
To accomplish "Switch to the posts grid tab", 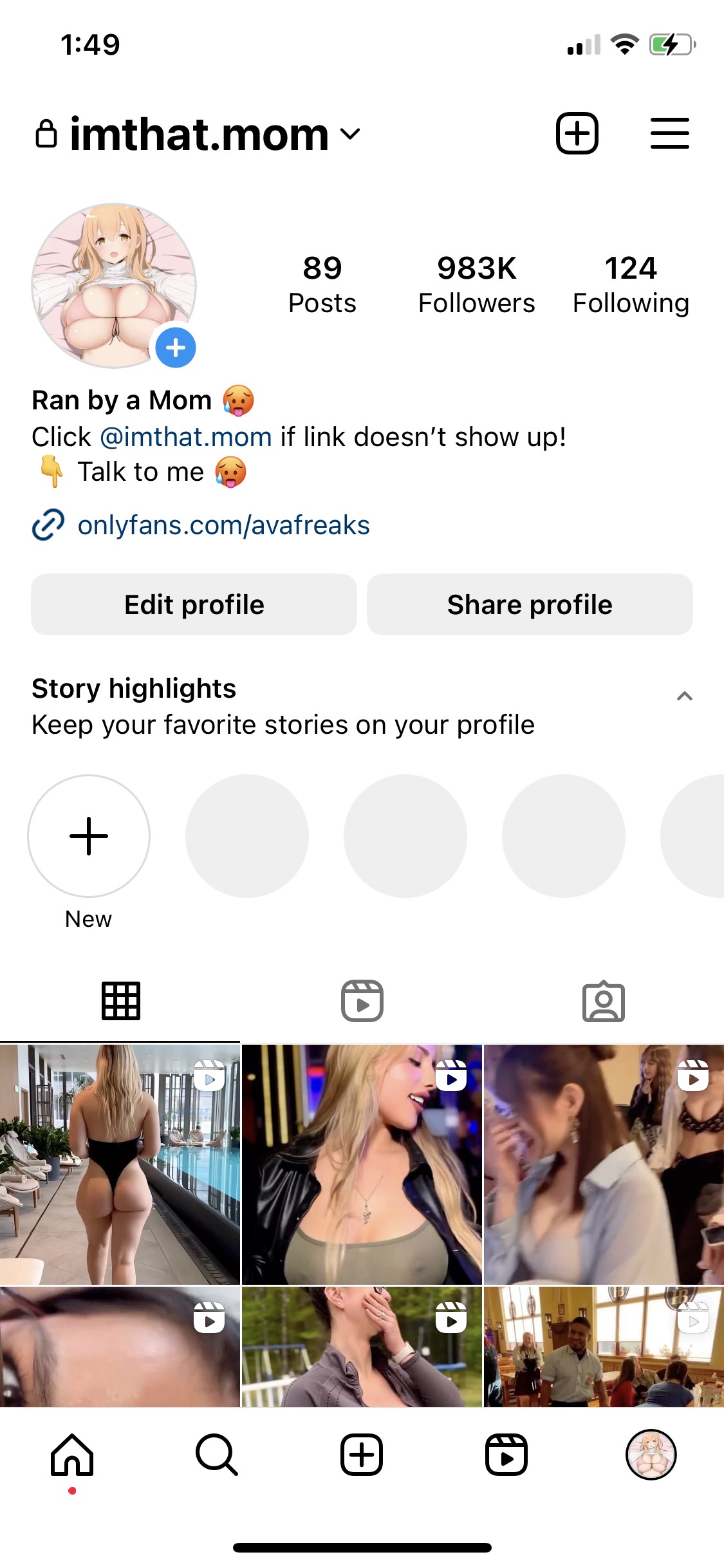I will pyautogui.click(x=120, y=1001).
